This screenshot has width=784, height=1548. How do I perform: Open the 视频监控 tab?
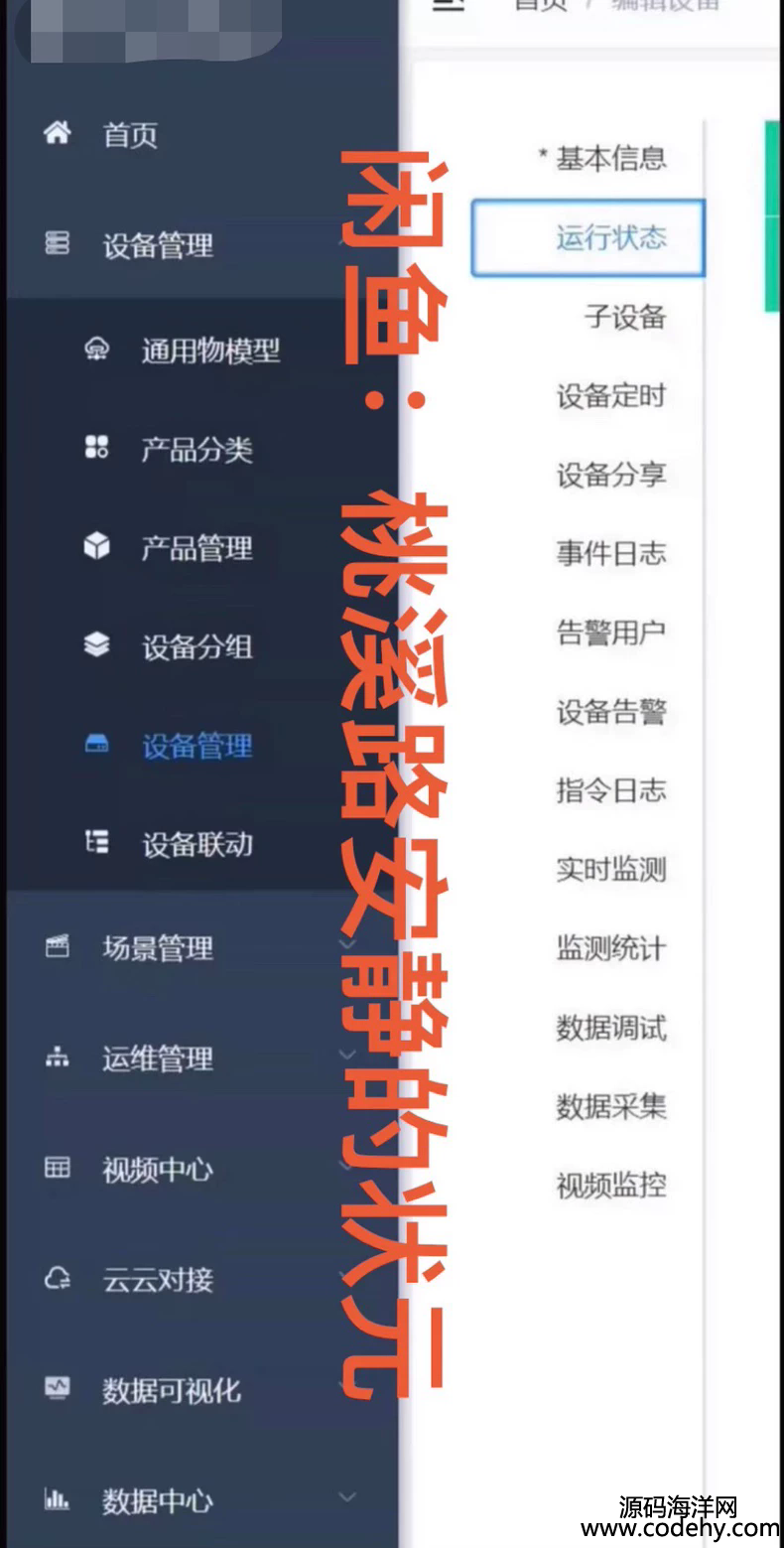tap(610, 1185)
